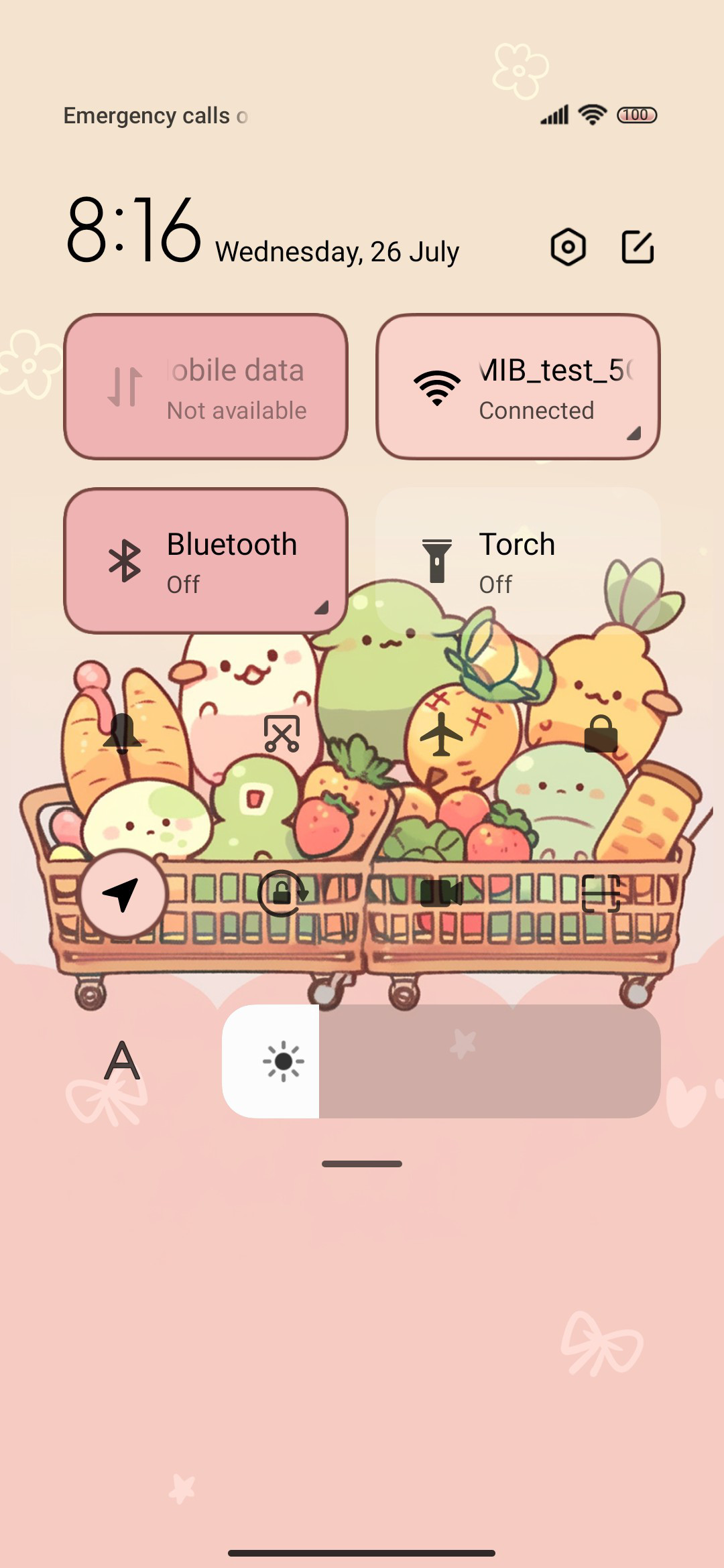The height and width of the screenshot is (1568, 724).
Task: Enable Airplane mode
Action: pyautogui.click(x=441, y=734)
